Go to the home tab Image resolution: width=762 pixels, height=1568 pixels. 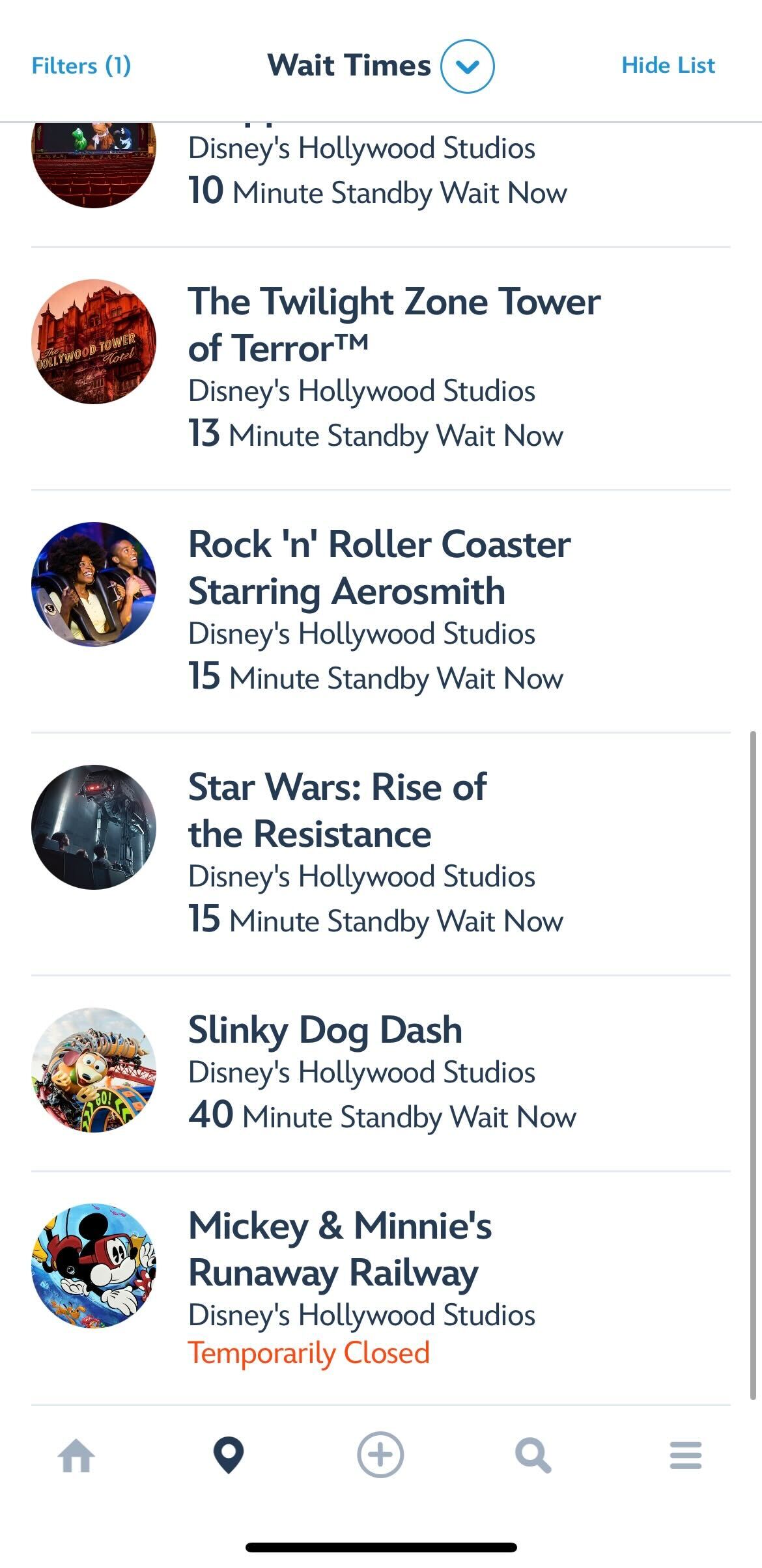coord(76,1455)
